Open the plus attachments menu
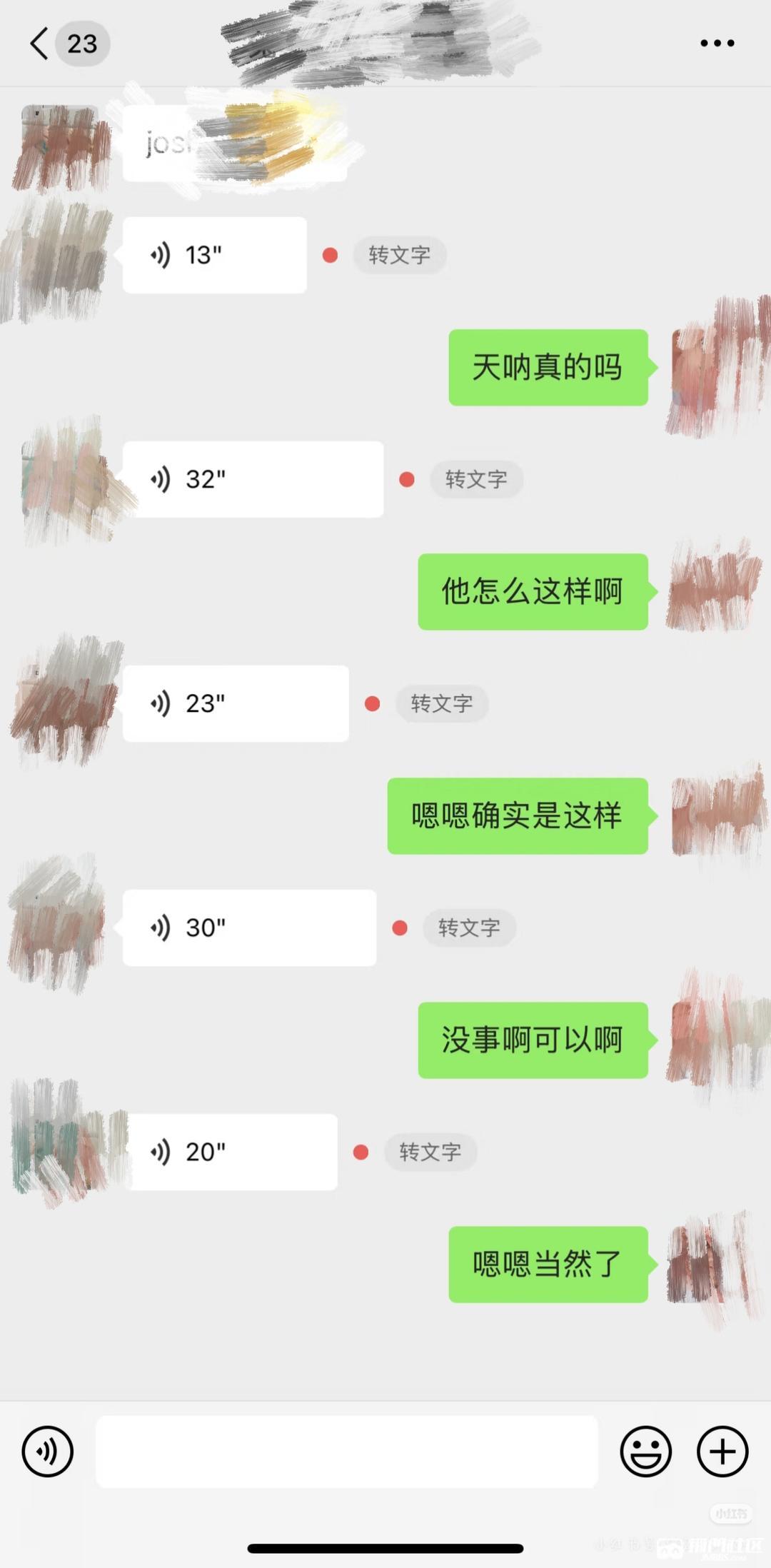 [x=722, y=1452]
